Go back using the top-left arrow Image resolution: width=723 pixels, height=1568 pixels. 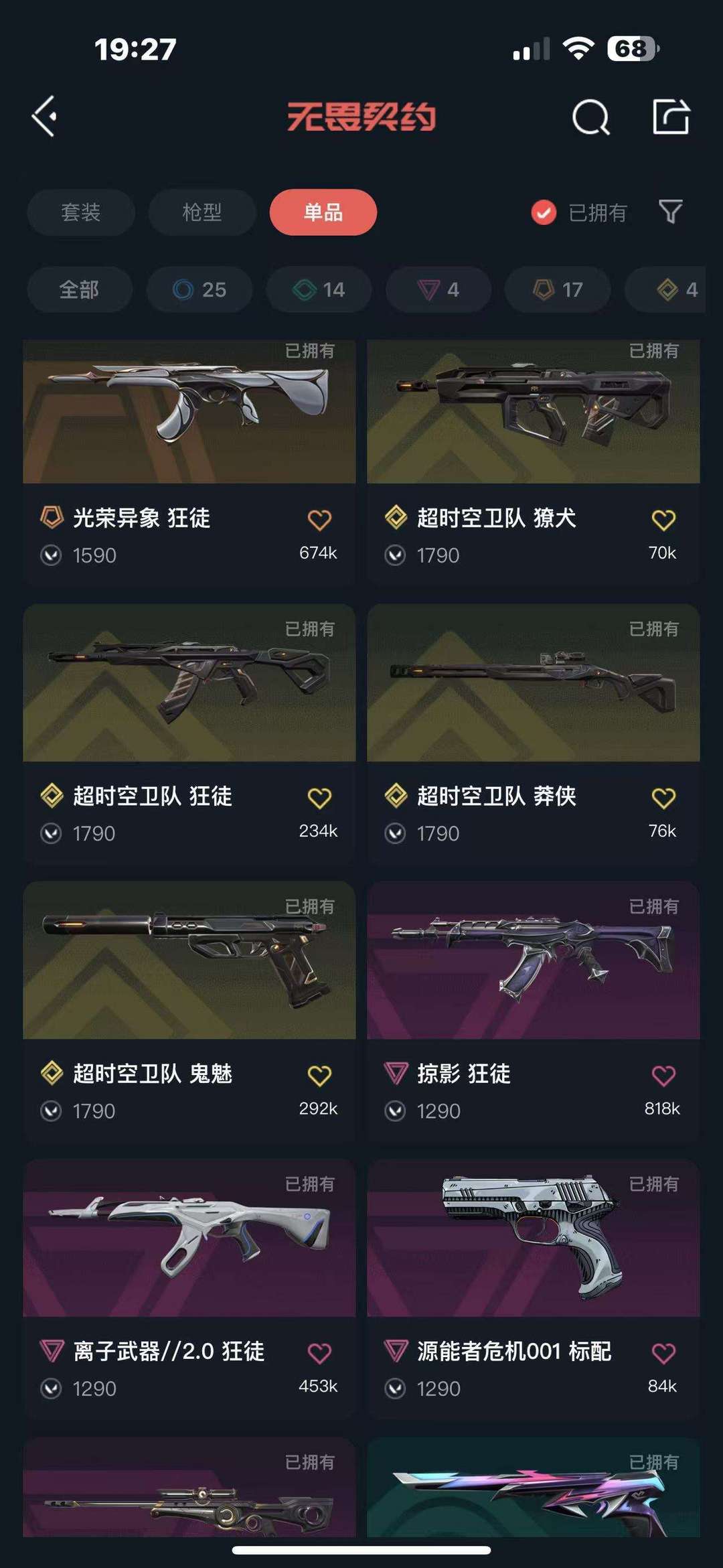[x=44, y=117]
